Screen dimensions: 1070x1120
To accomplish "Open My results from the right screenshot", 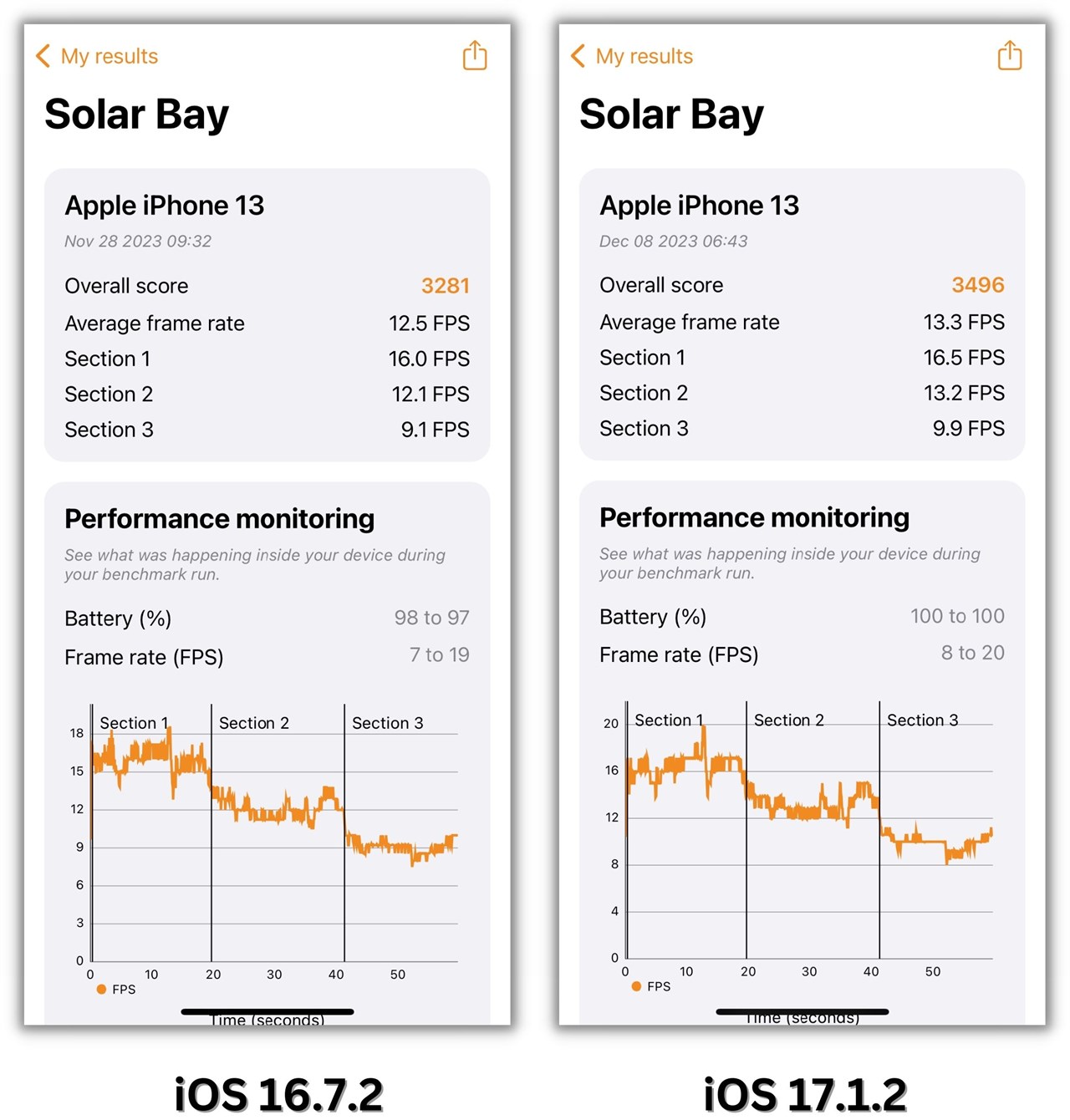I will click(x=644, y=56).
